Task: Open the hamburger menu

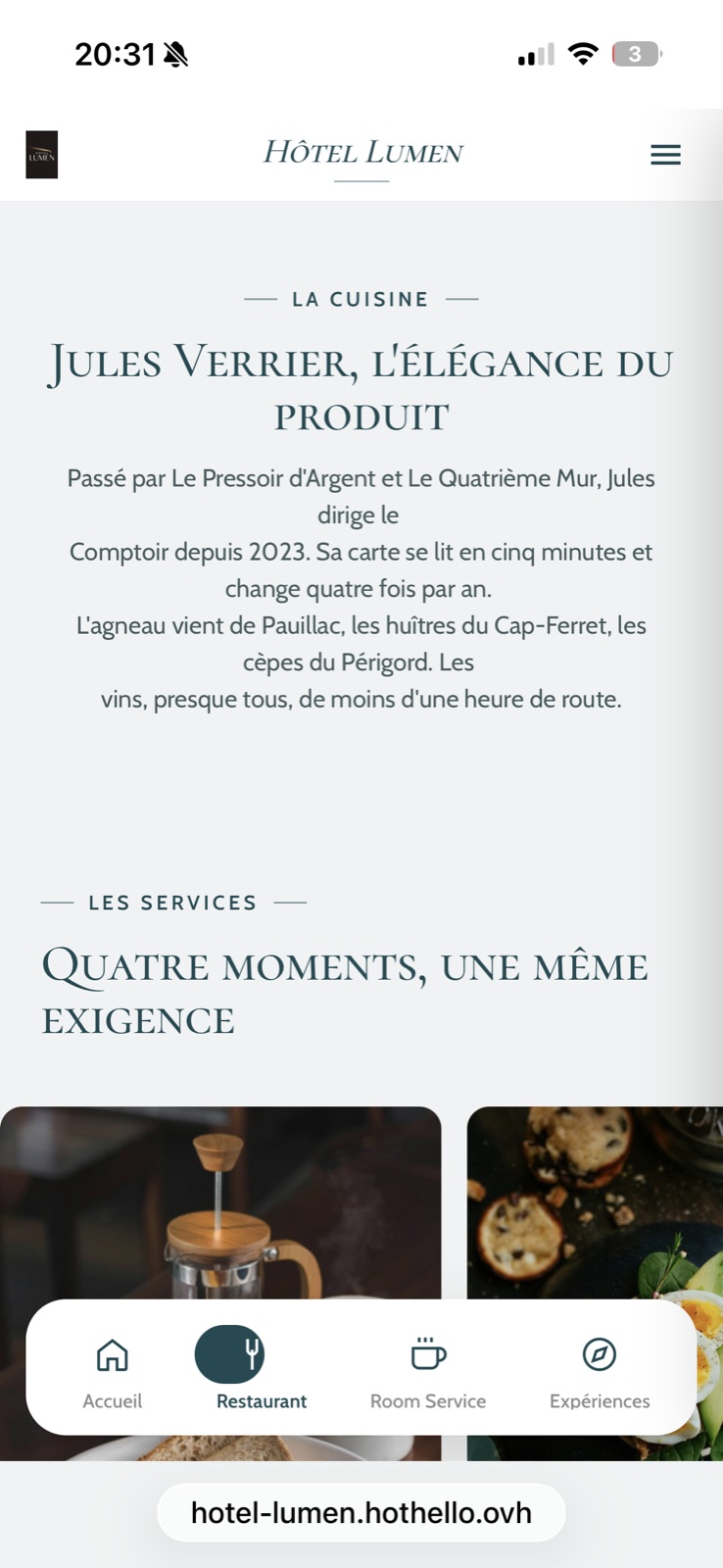Action: [665, 155]
